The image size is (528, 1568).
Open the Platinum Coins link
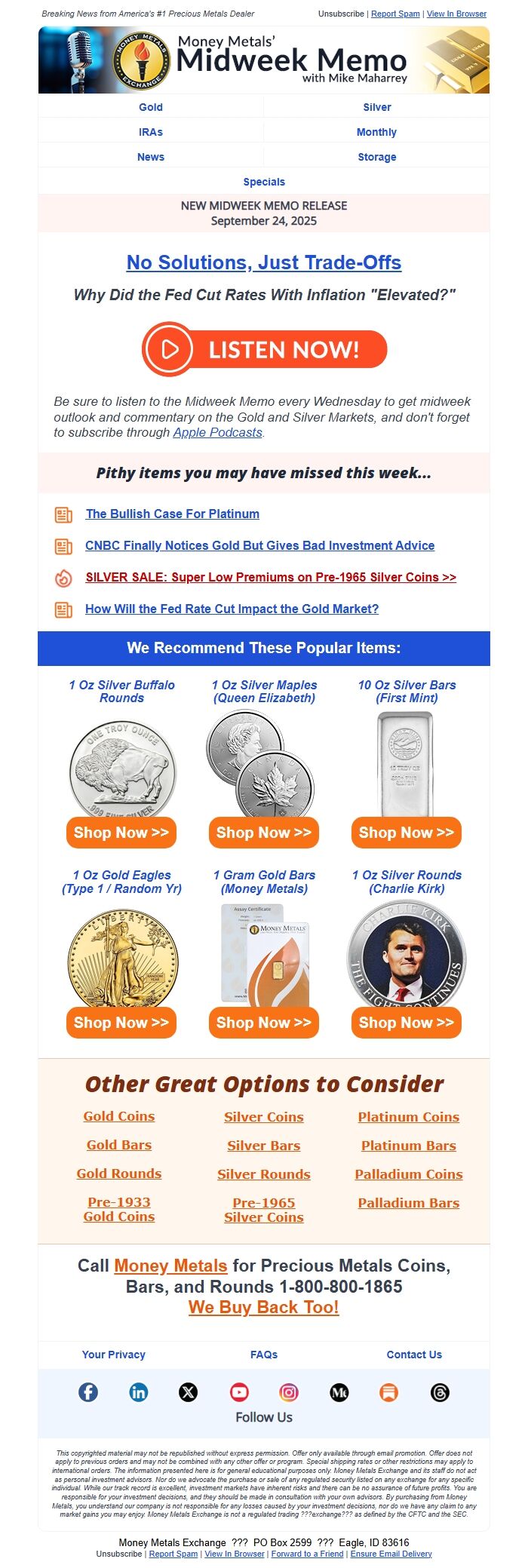pos(409,1117)
